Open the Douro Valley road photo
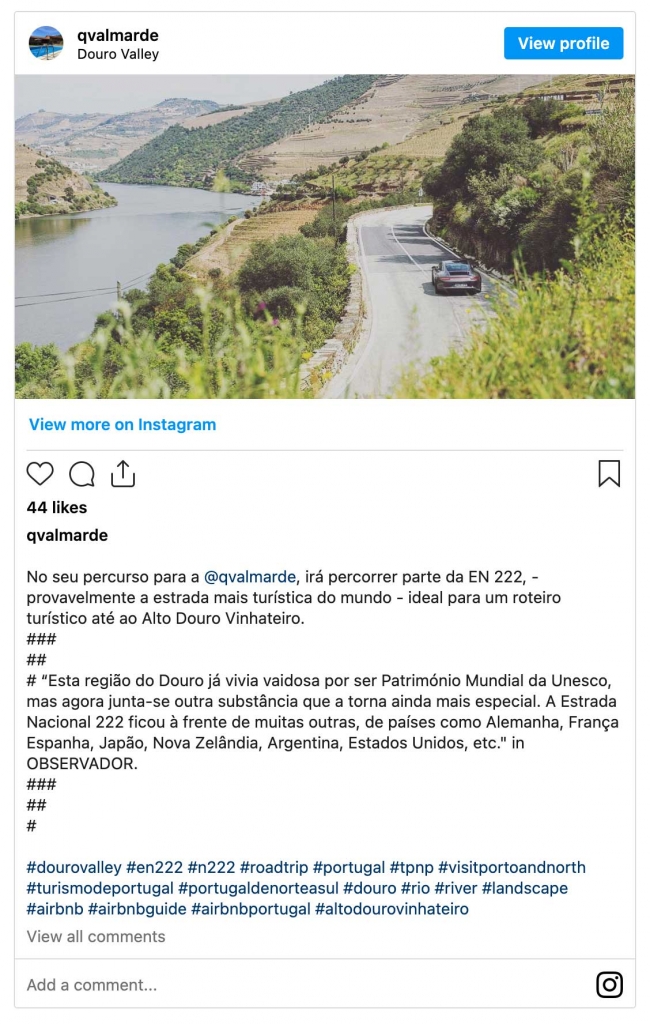 coord(324,236)
